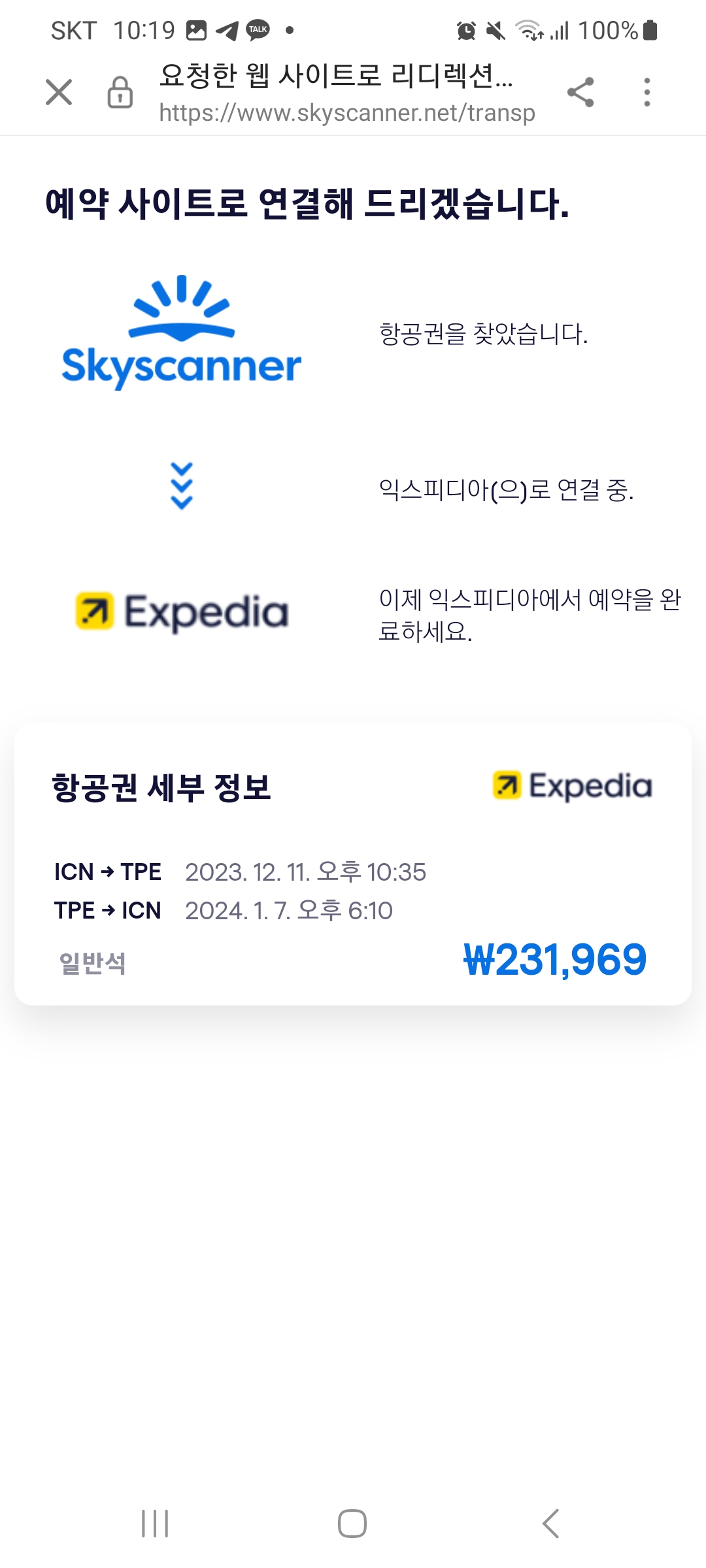Click the share icon in browser toolbar
This screenshot has width=706, height=1568.
click(582, 93)
